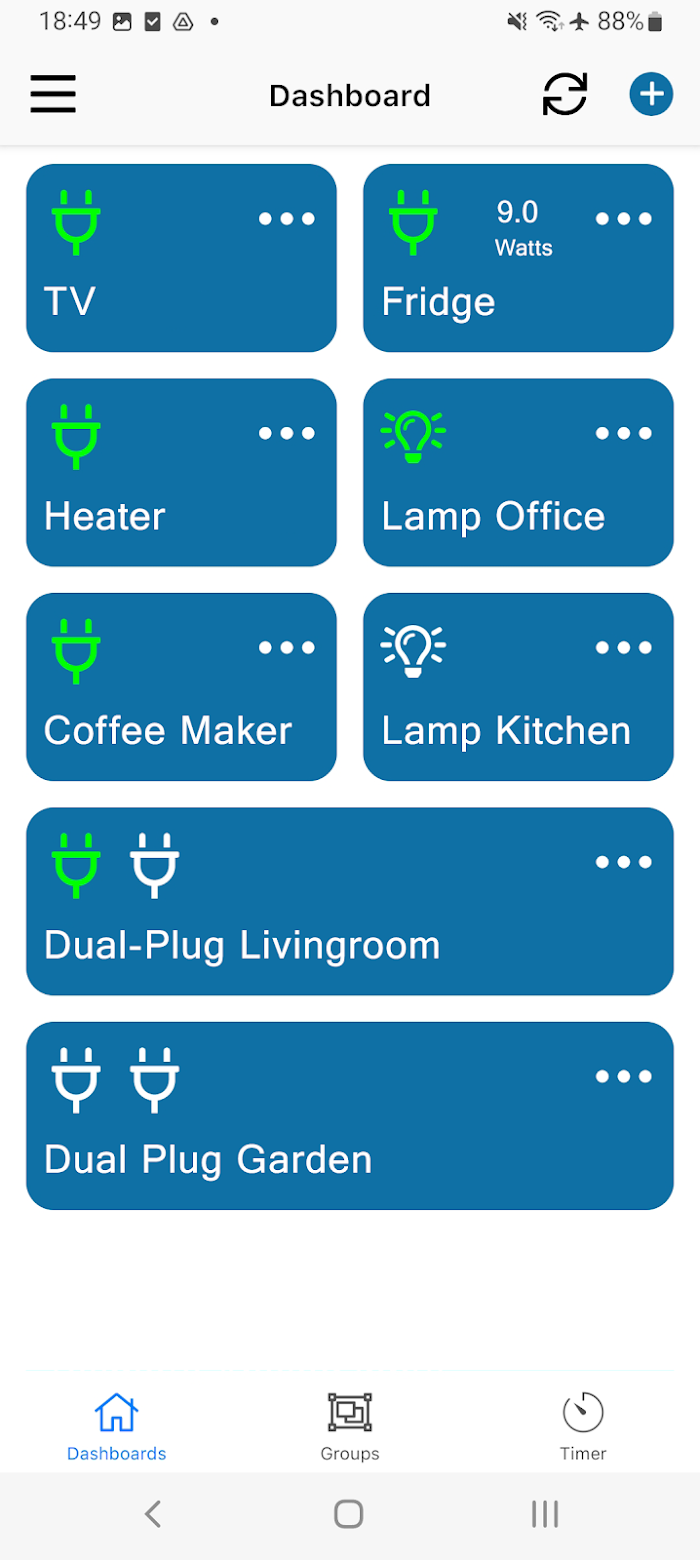Toggle first plug of Dual Plug Garden
The image size is (700, 1560).
click(77, 1079)
